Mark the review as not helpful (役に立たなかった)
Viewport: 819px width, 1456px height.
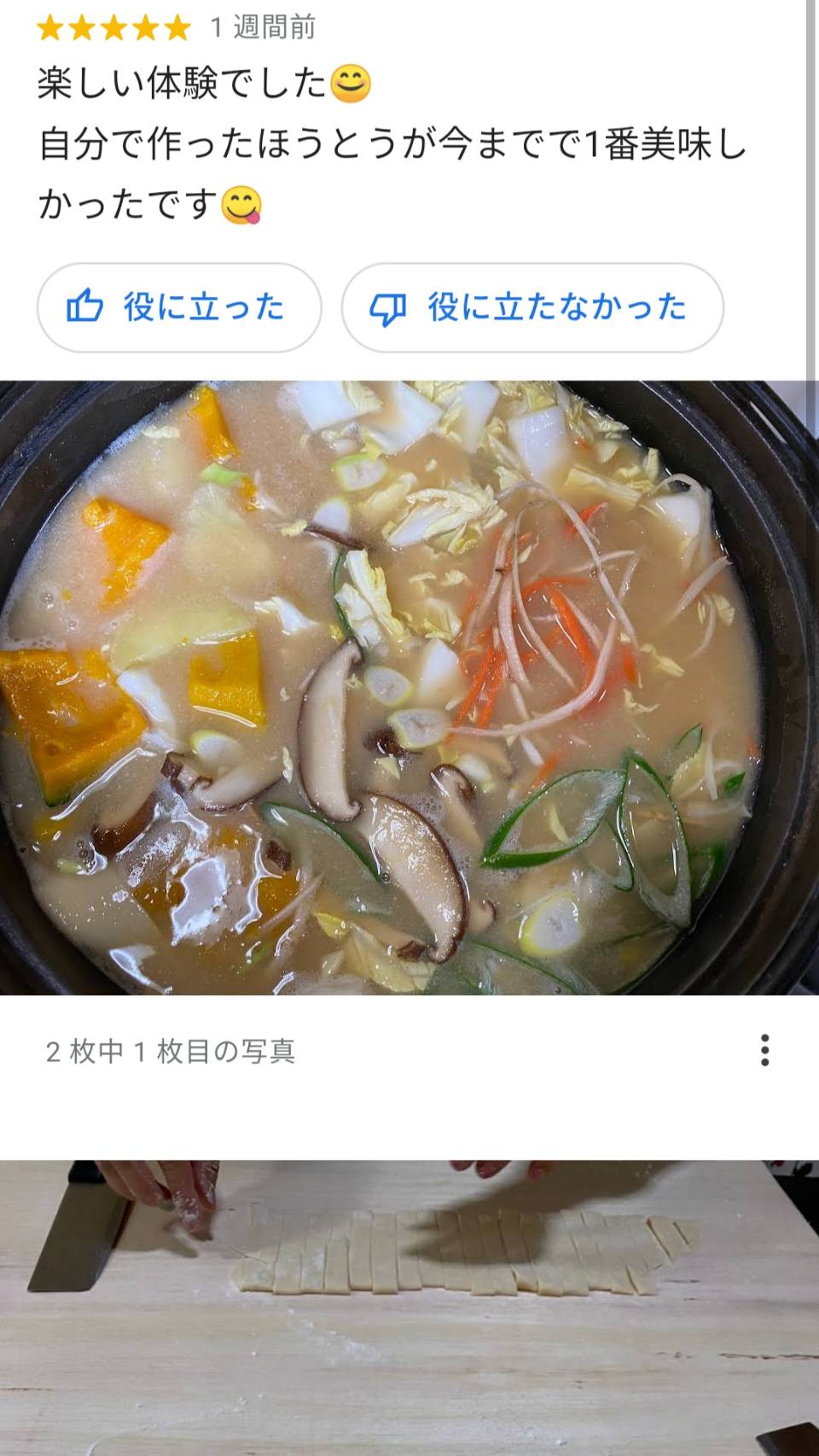pyautogui.click(x=532, y=307)
